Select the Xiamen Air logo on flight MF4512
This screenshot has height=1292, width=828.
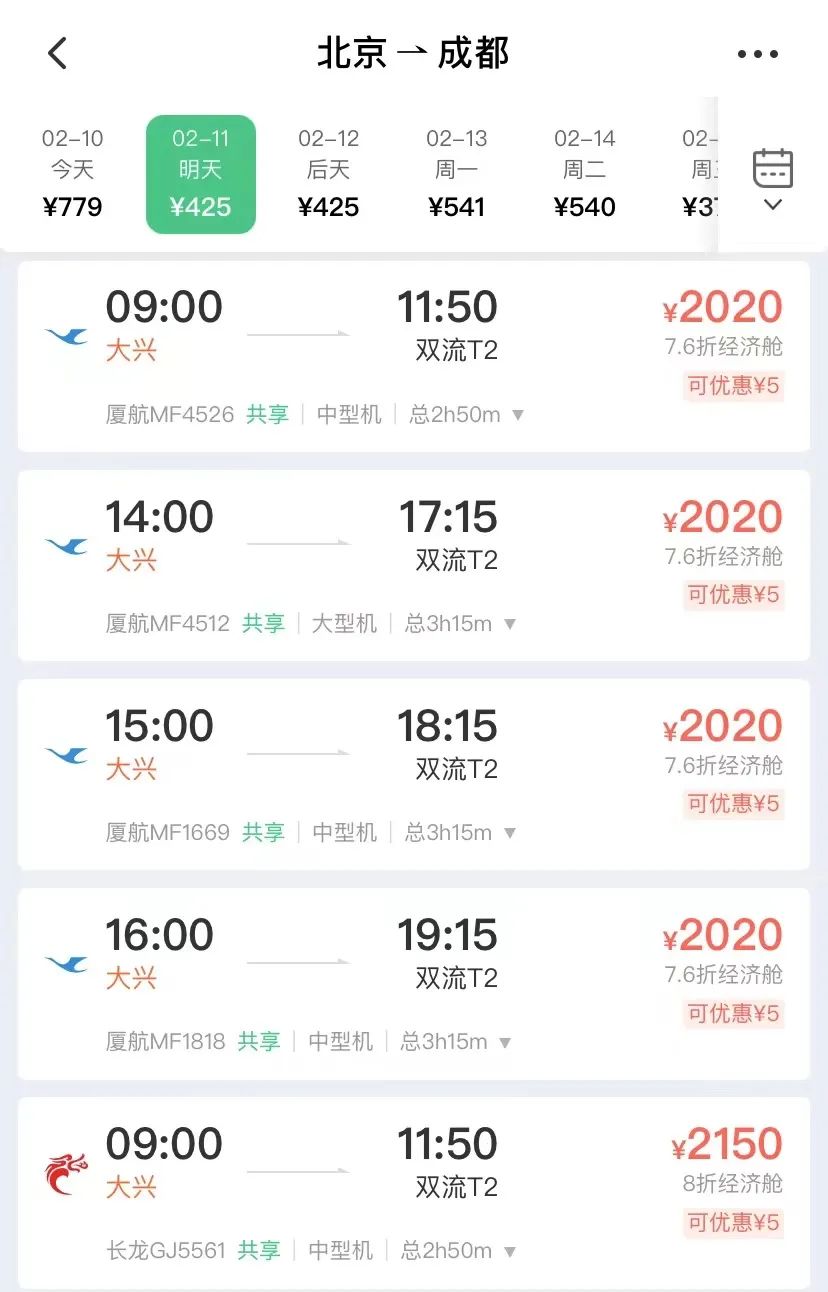pyautogui.click(x=64, y=546)
